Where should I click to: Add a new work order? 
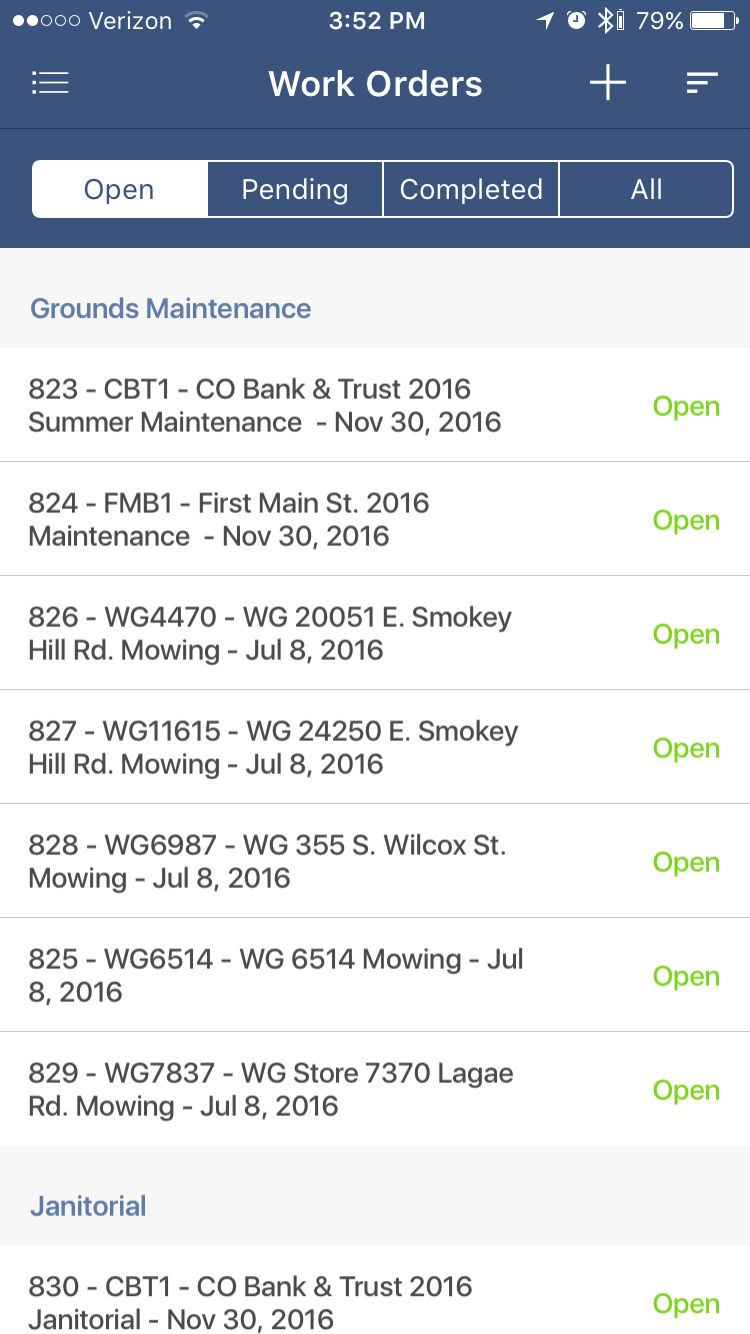click(x=607, y=83)
